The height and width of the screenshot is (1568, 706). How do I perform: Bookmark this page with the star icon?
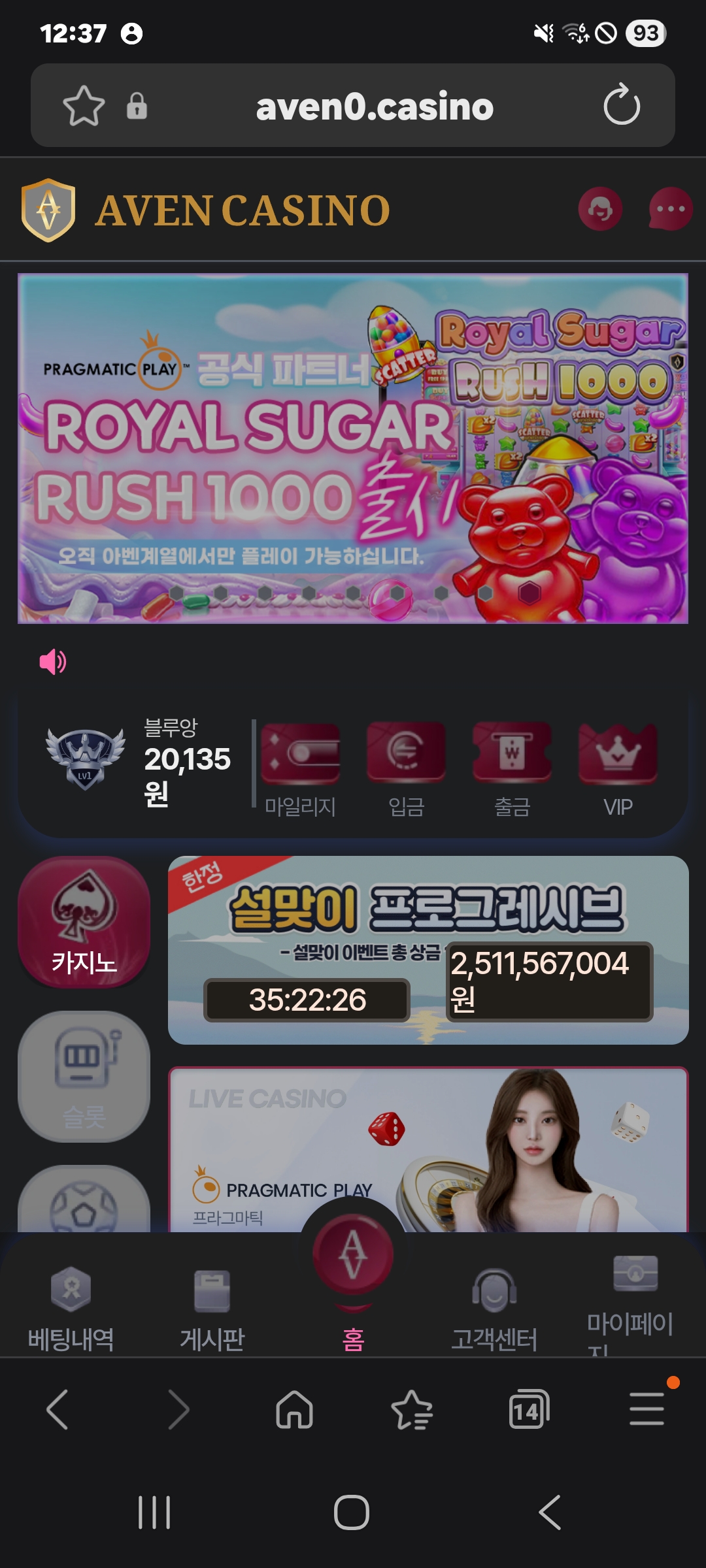click(84, 106)
